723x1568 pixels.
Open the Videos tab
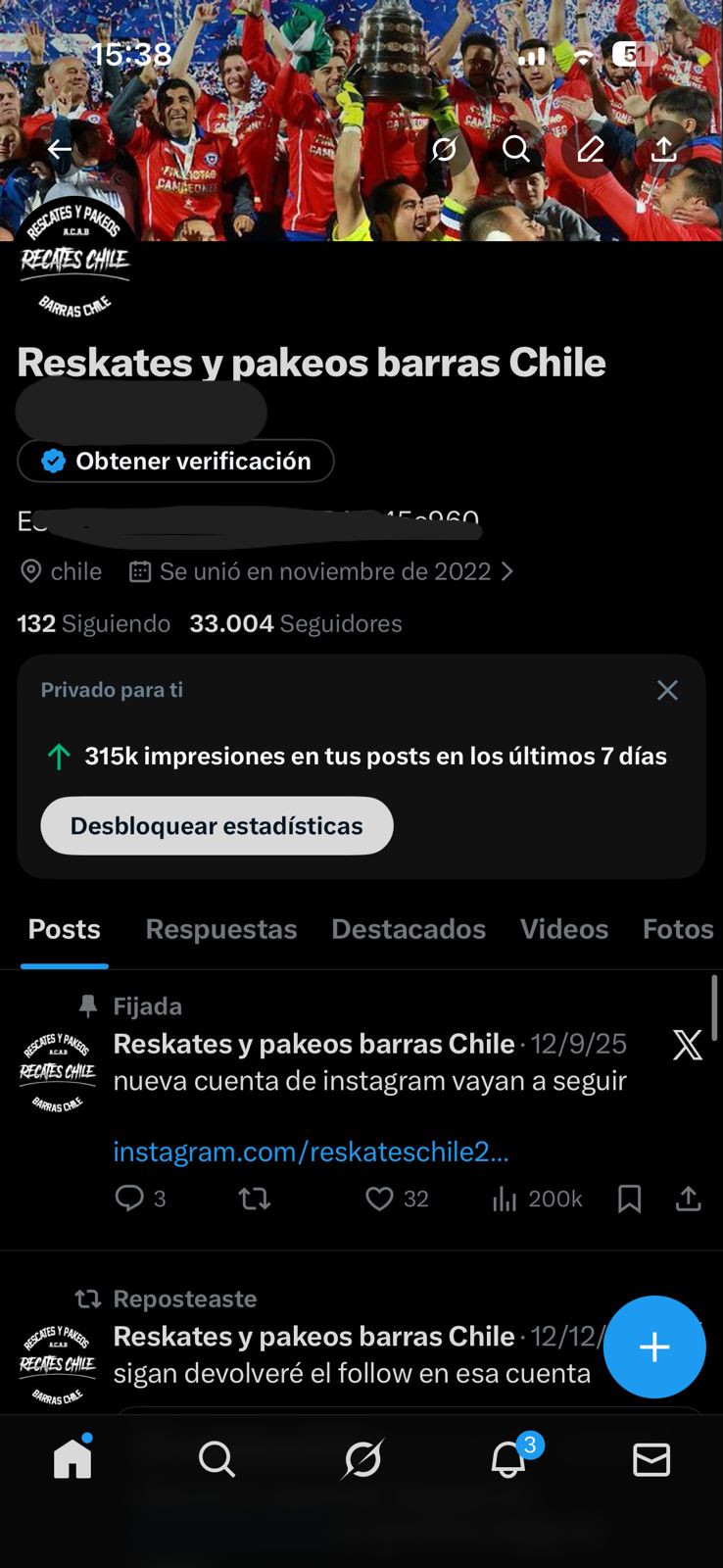pos(564,929)
